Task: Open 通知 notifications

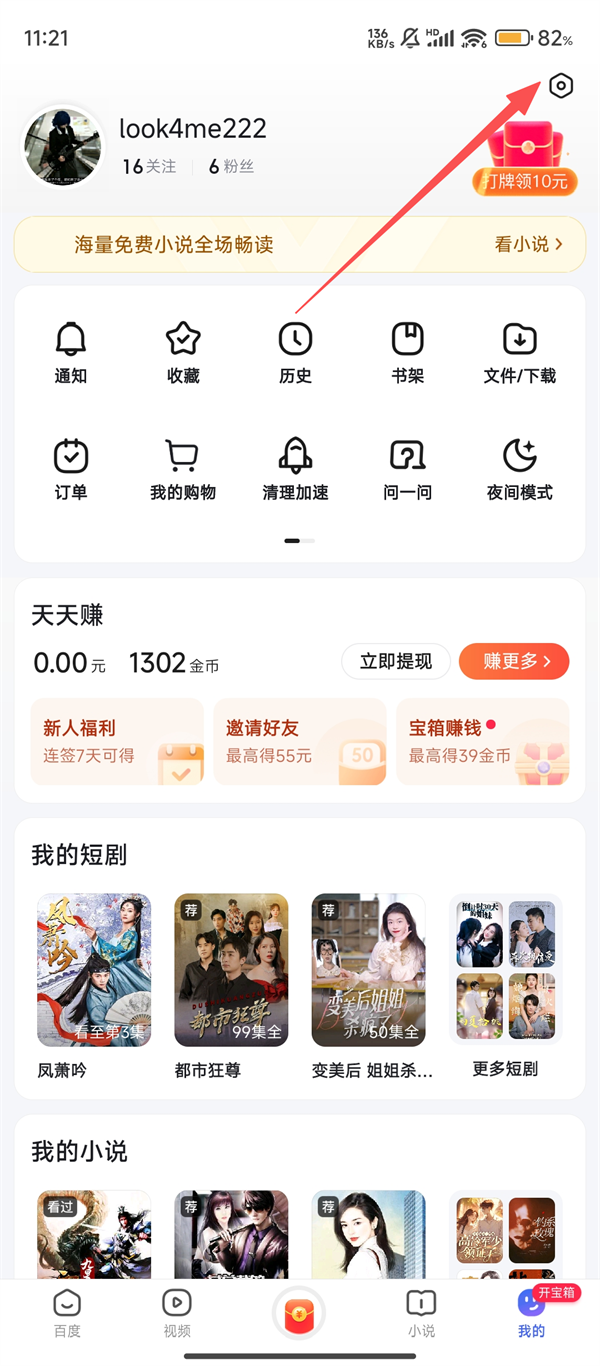Action: click(71, 353)
